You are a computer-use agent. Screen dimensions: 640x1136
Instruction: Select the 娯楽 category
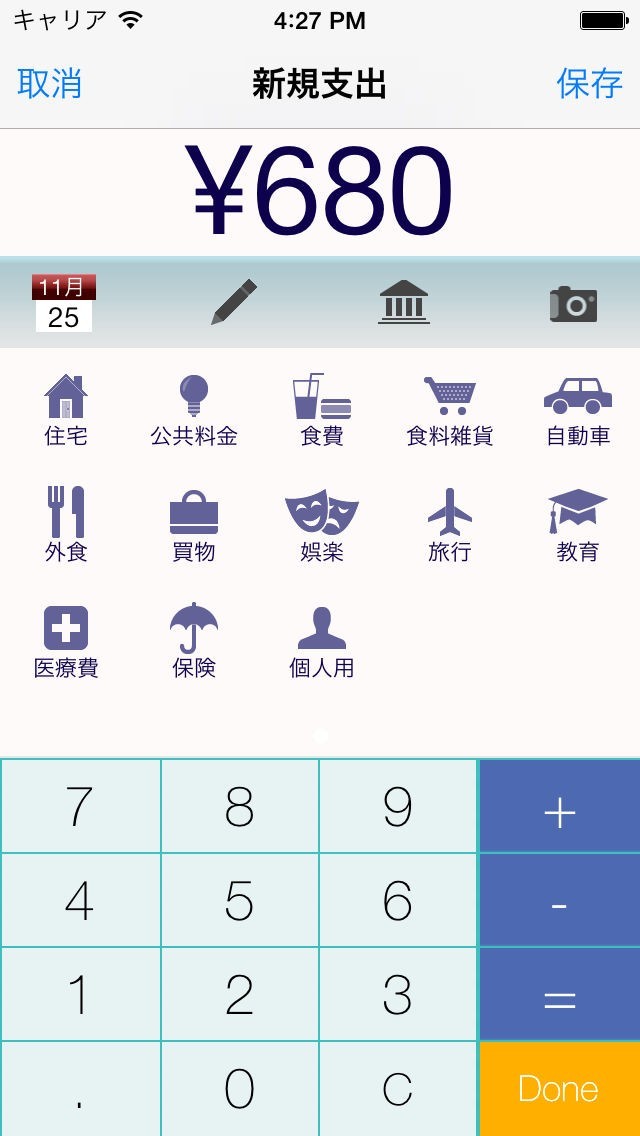pyautogui.click(x=322, y=525)
